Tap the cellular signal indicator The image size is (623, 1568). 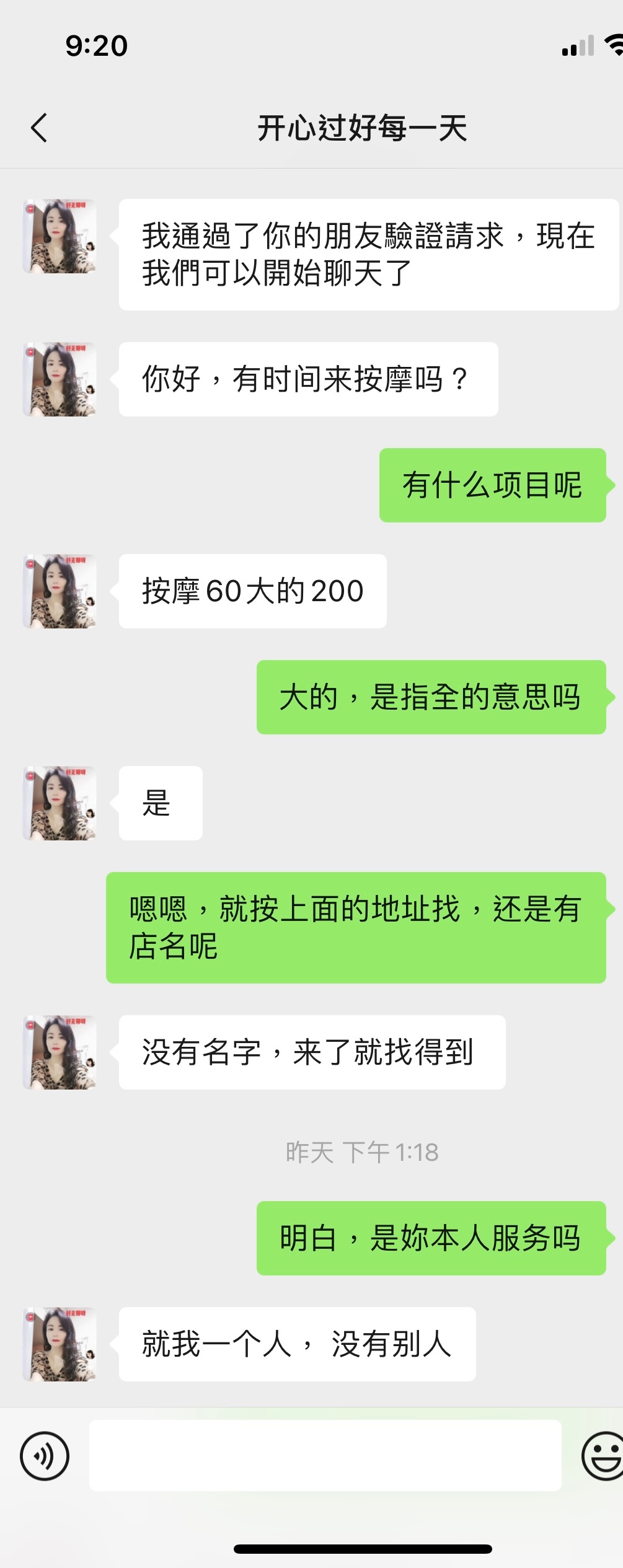click(578, 45)
